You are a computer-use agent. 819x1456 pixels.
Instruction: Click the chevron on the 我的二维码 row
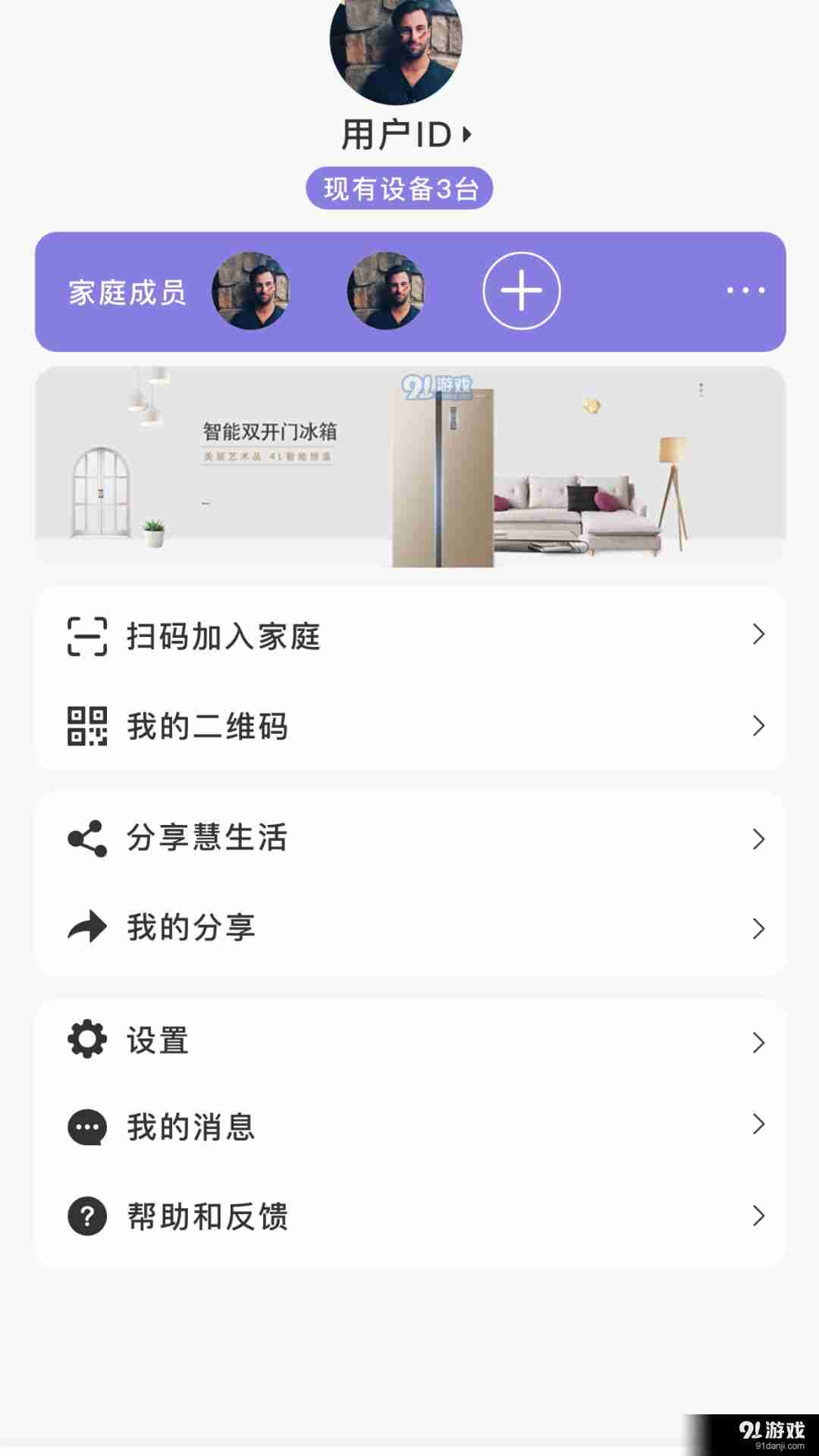(758, 726)
